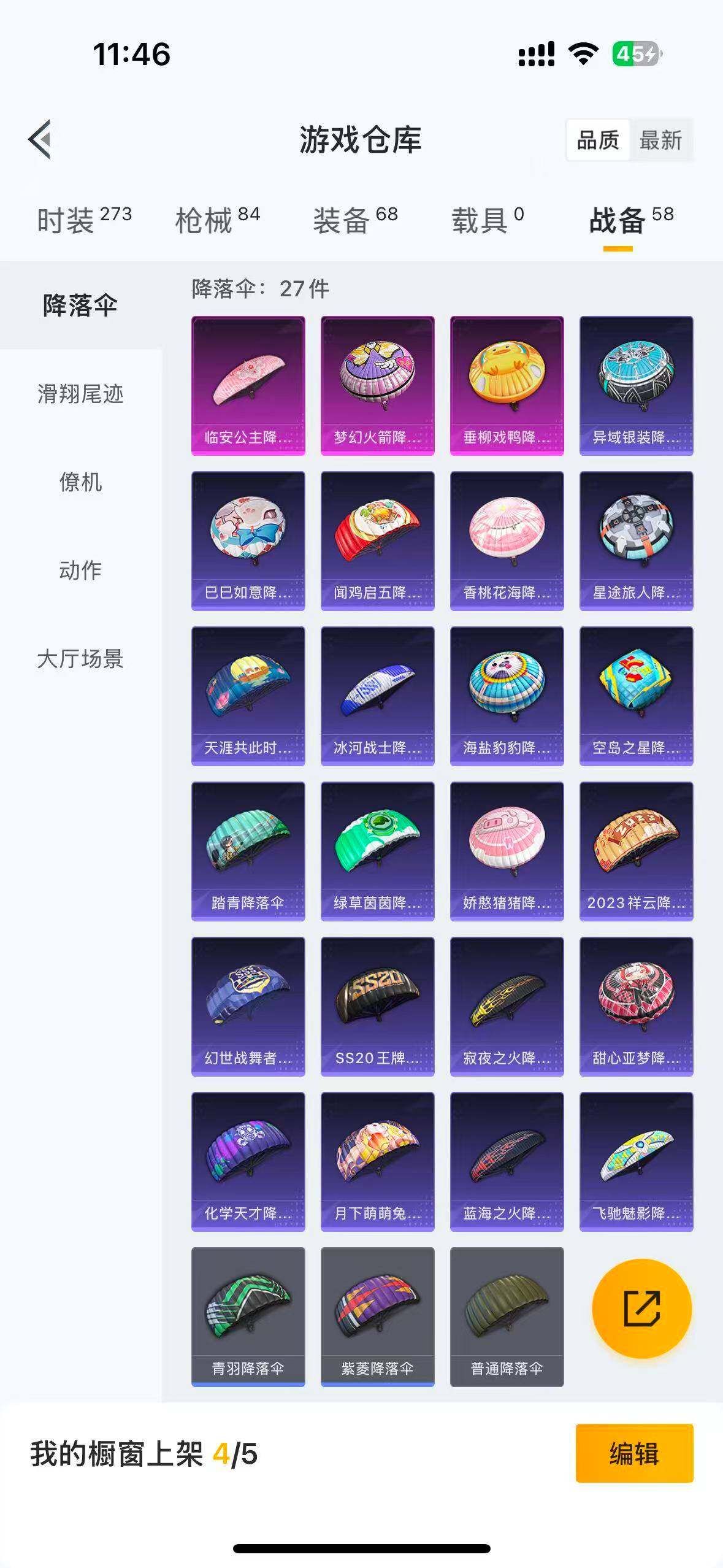Tap the orange share floating button
The height and width of the screenshot is (1568, 723).
(641, 1309)
